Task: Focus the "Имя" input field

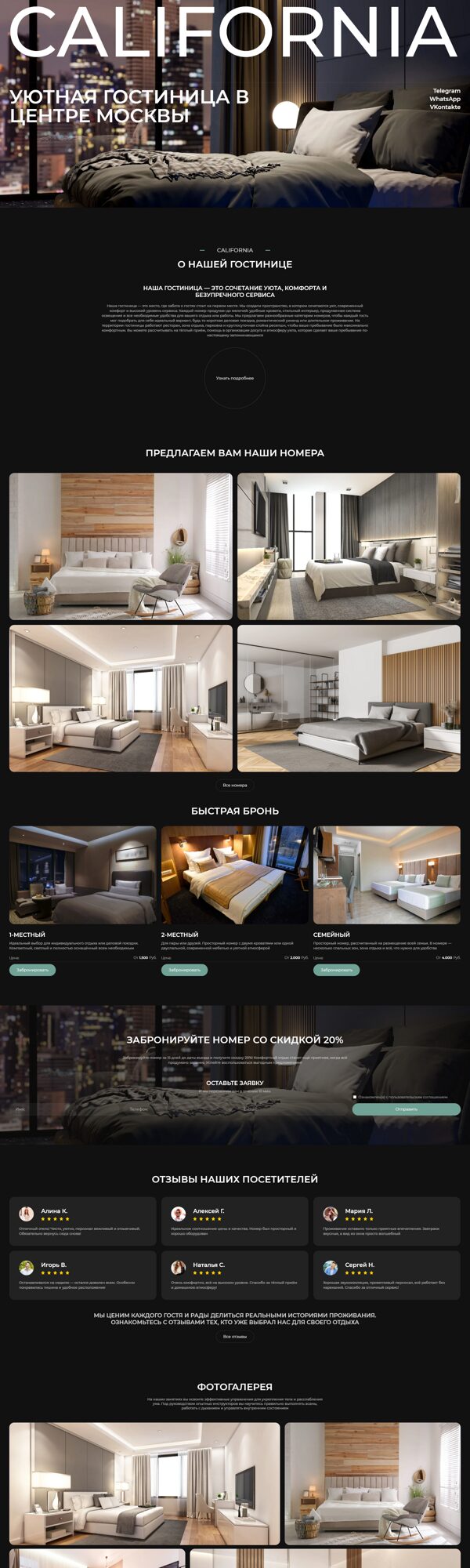Action: [63, 1109]
